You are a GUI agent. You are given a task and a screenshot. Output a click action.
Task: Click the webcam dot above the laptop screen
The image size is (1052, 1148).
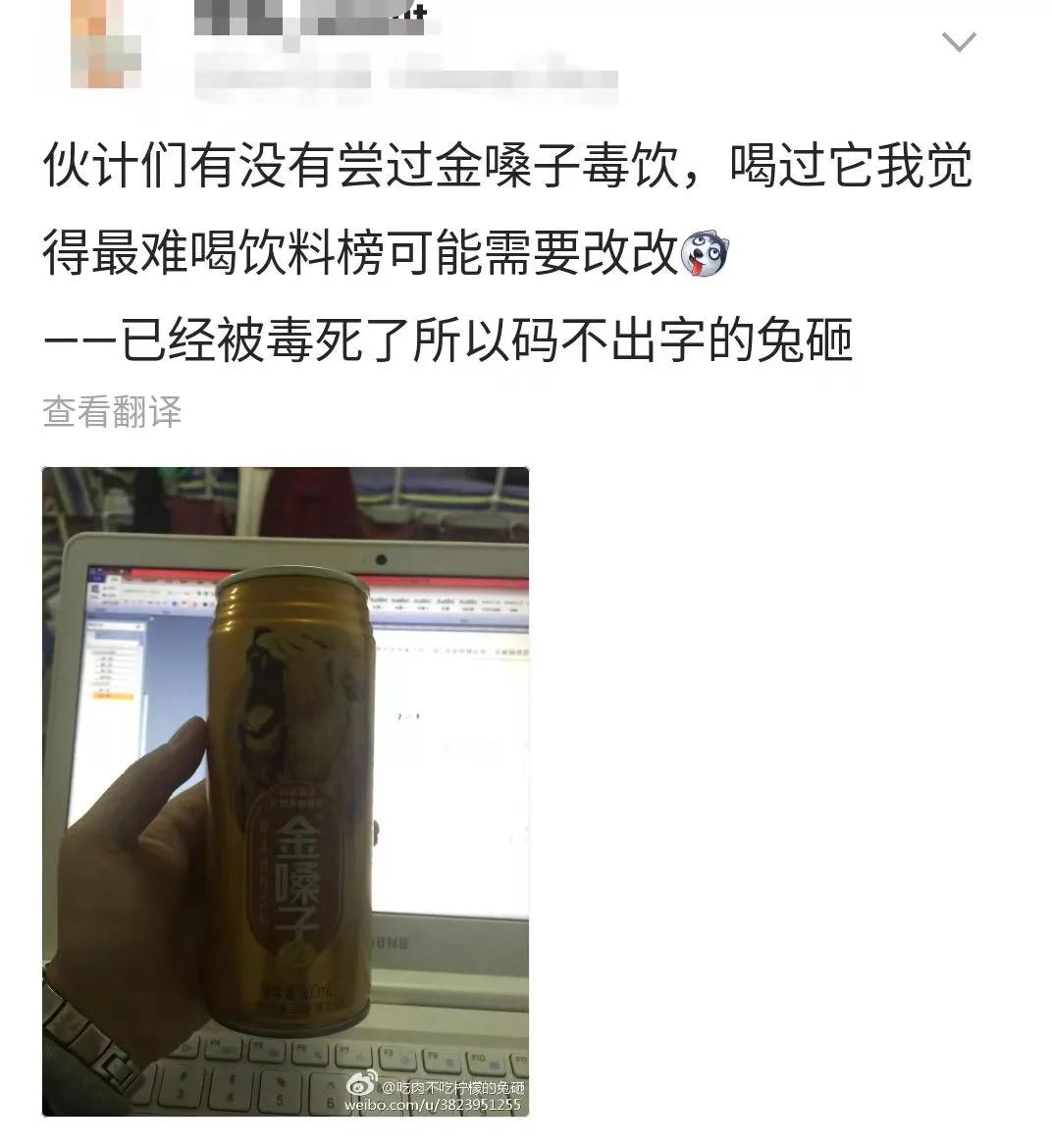pyautogui.click(x=379, y=560)
